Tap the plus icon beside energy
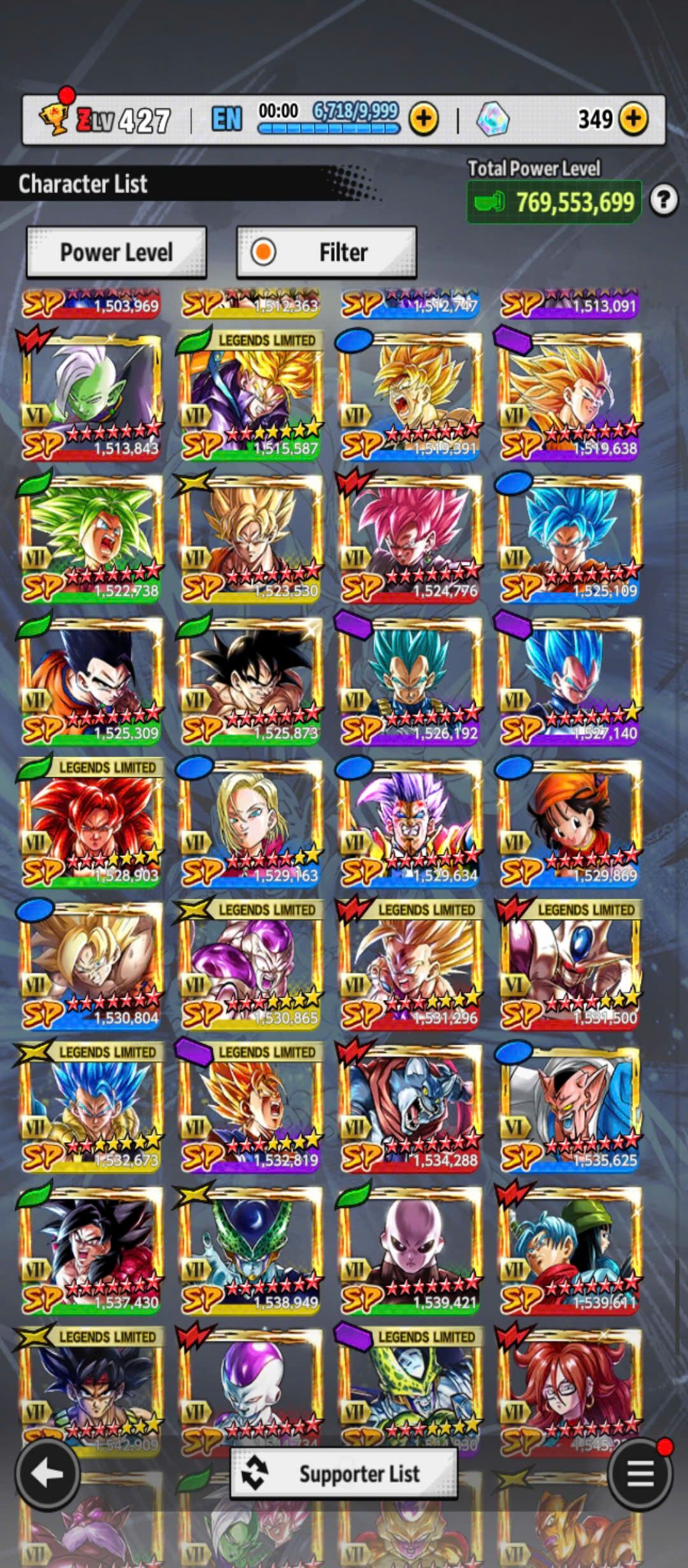This screenshot has width=688, height=1568. pos(424,119)
